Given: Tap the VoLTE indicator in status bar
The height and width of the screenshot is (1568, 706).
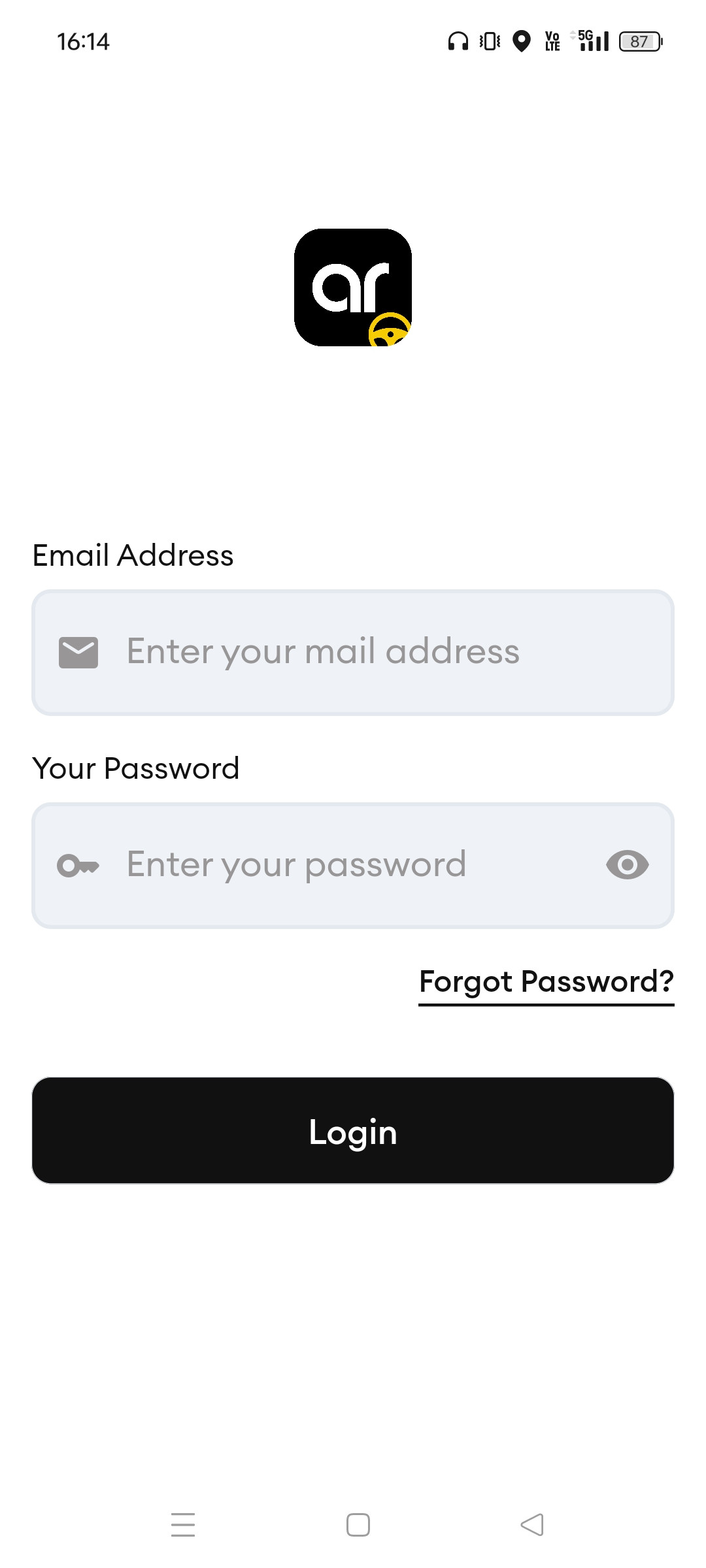Looking at the screenshot, I should (x=552, y=41).
